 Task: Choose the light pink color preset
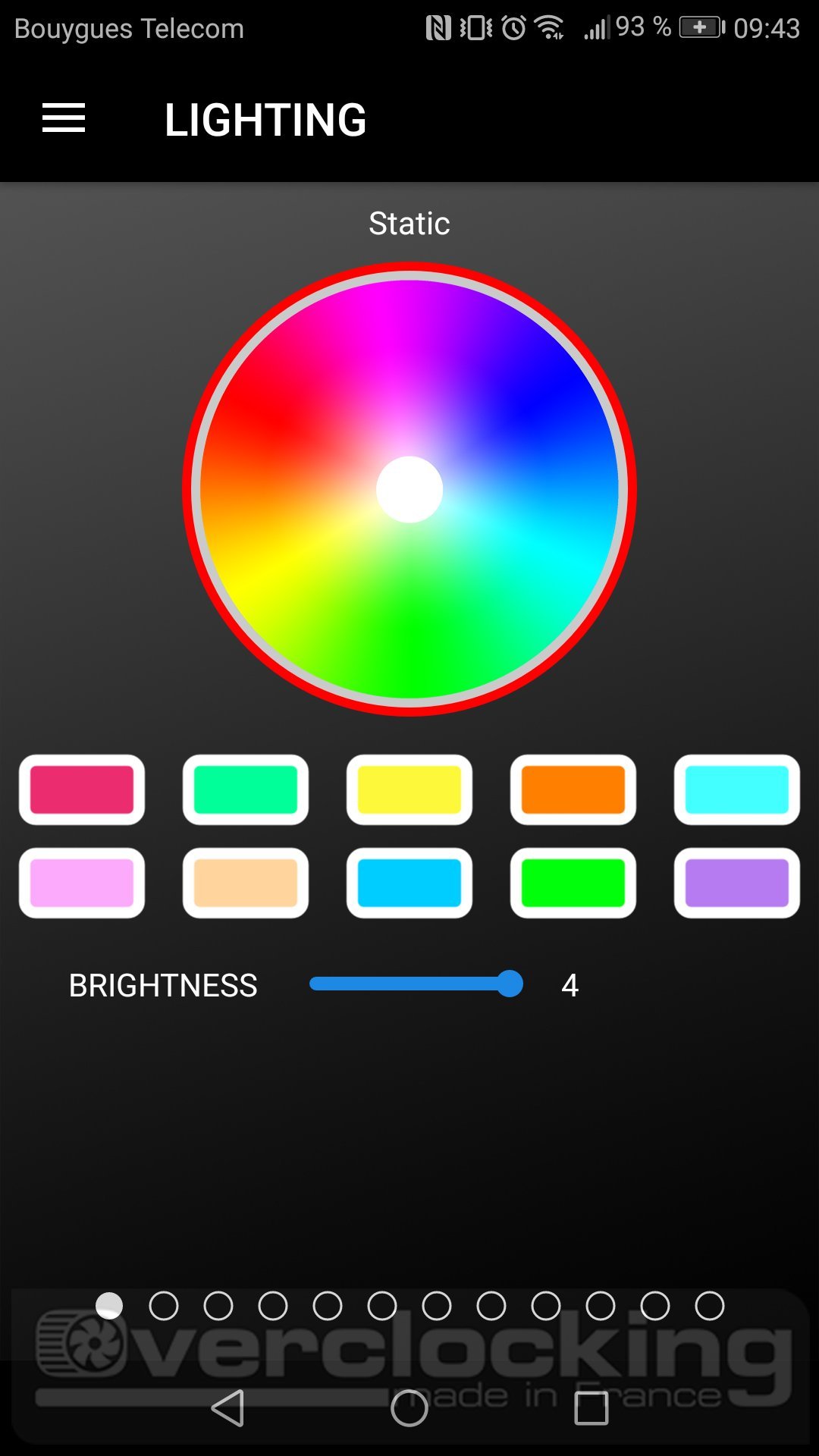[x=82, y=883]
